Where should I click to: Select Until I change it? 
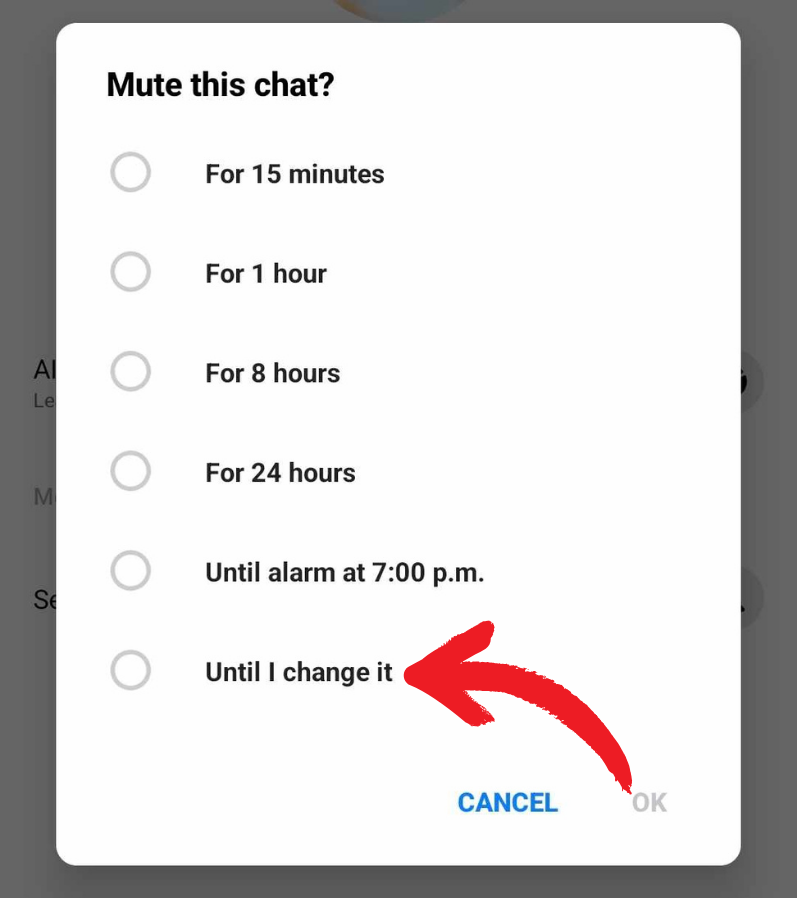(131, 671)
